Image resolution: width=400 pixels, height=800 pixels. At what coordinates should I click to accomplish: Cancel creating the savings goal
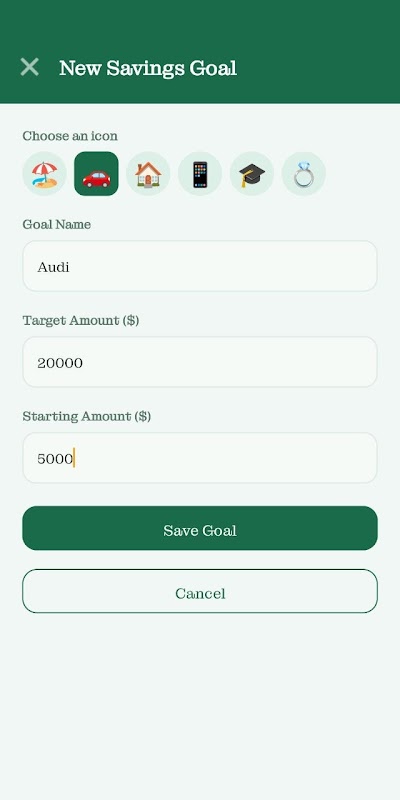(200, 591)
